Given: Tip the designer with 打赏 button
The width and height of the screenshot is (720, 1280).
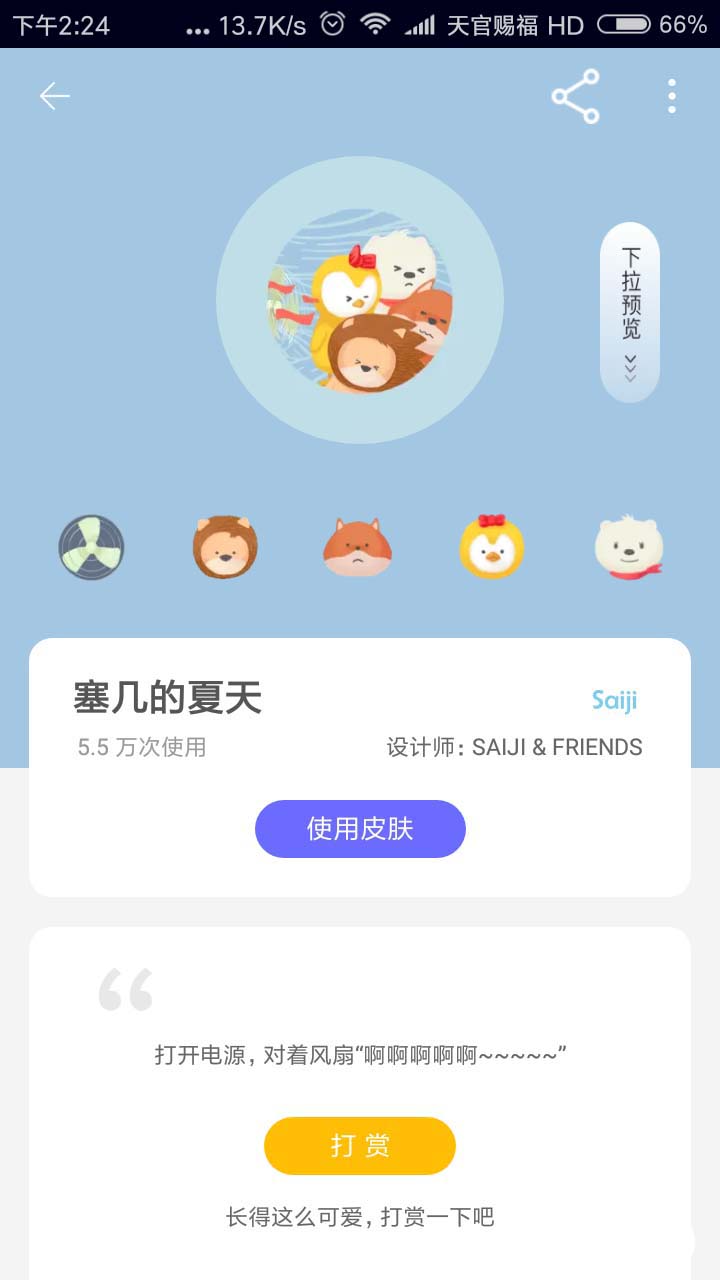Looking at the screenshot, I should 360,1146.
